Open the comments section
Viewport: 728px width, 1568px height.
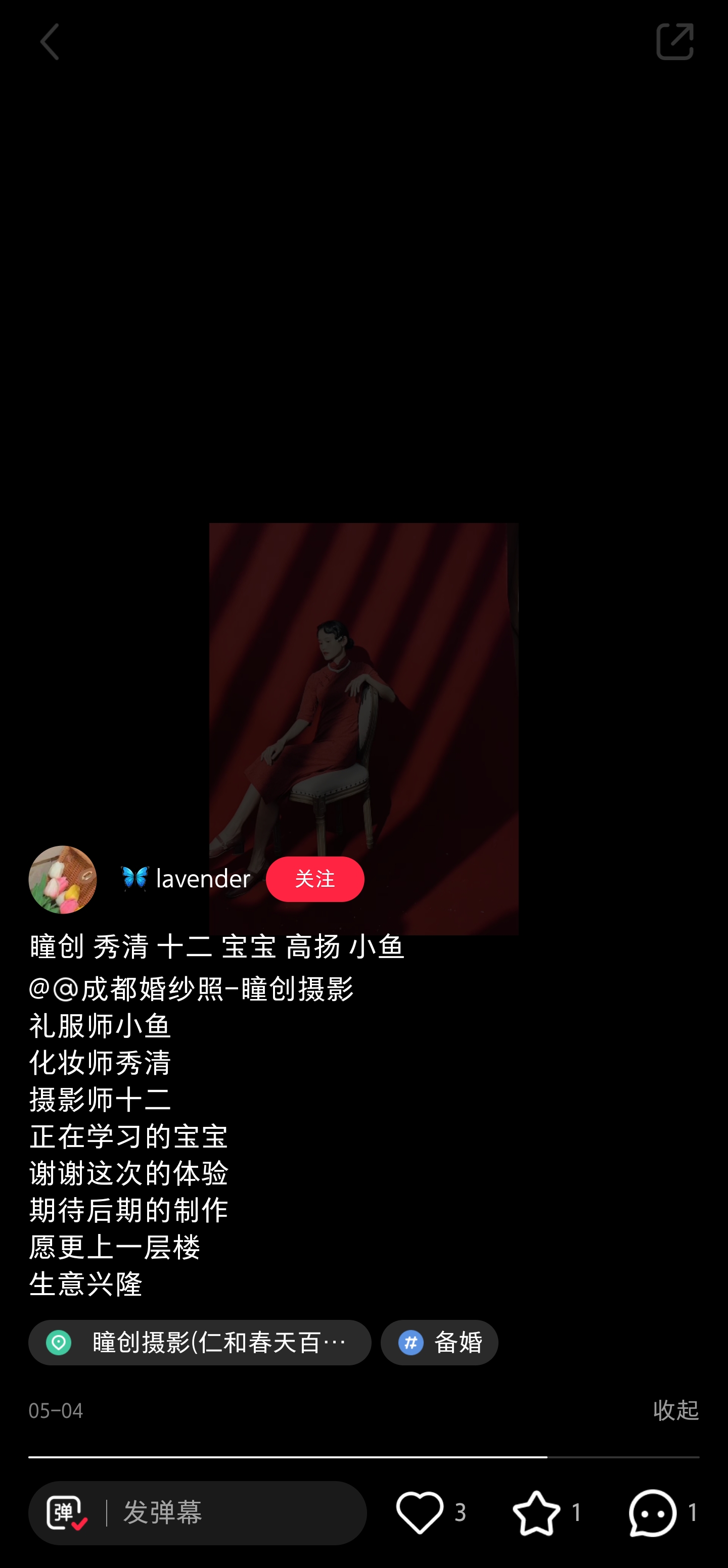pyautogui.click(x=653, y=1512)
